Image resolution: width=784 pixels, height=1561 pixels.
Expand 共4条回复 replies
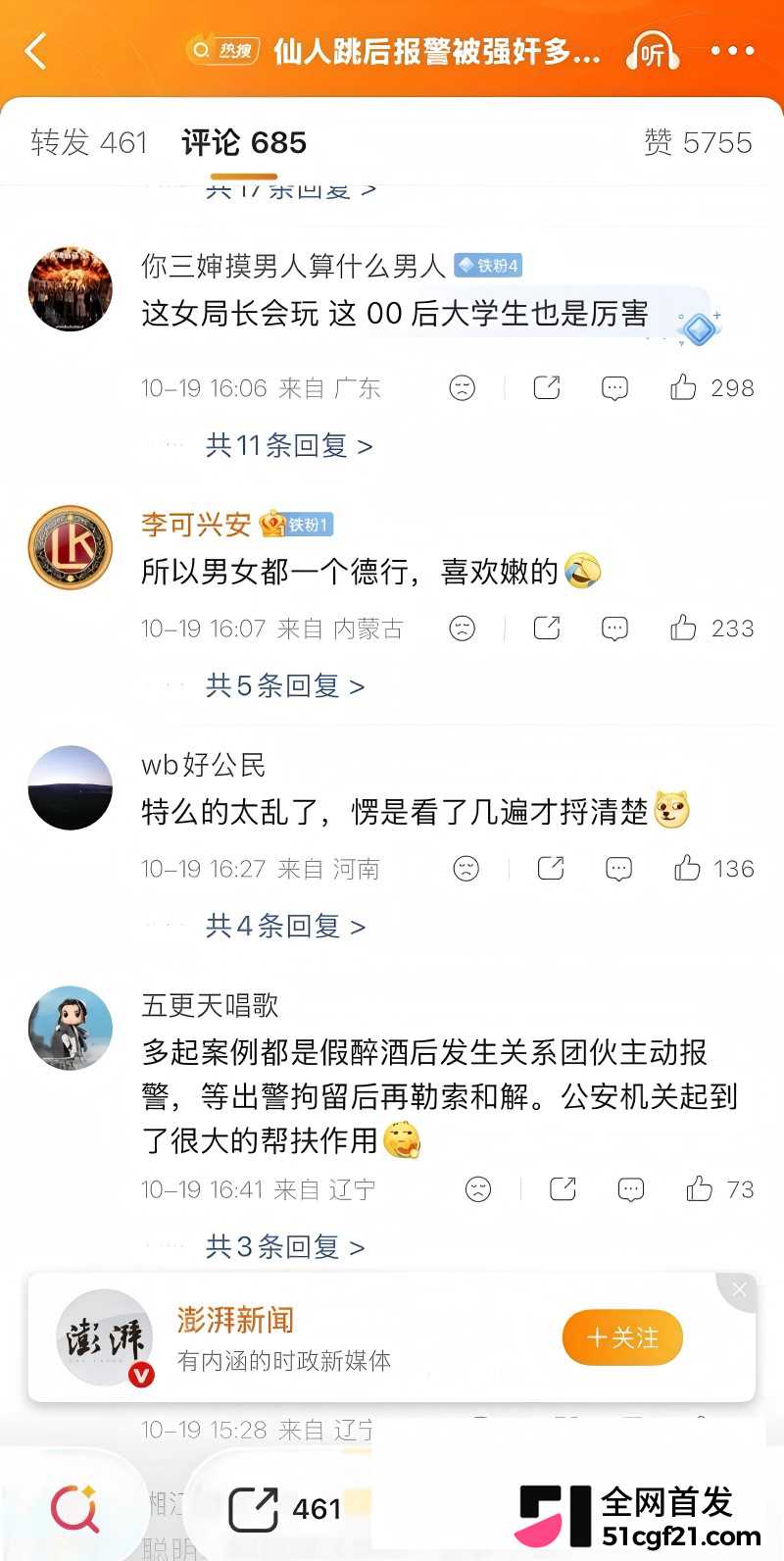pyautogui.click(x=285, y=926)
